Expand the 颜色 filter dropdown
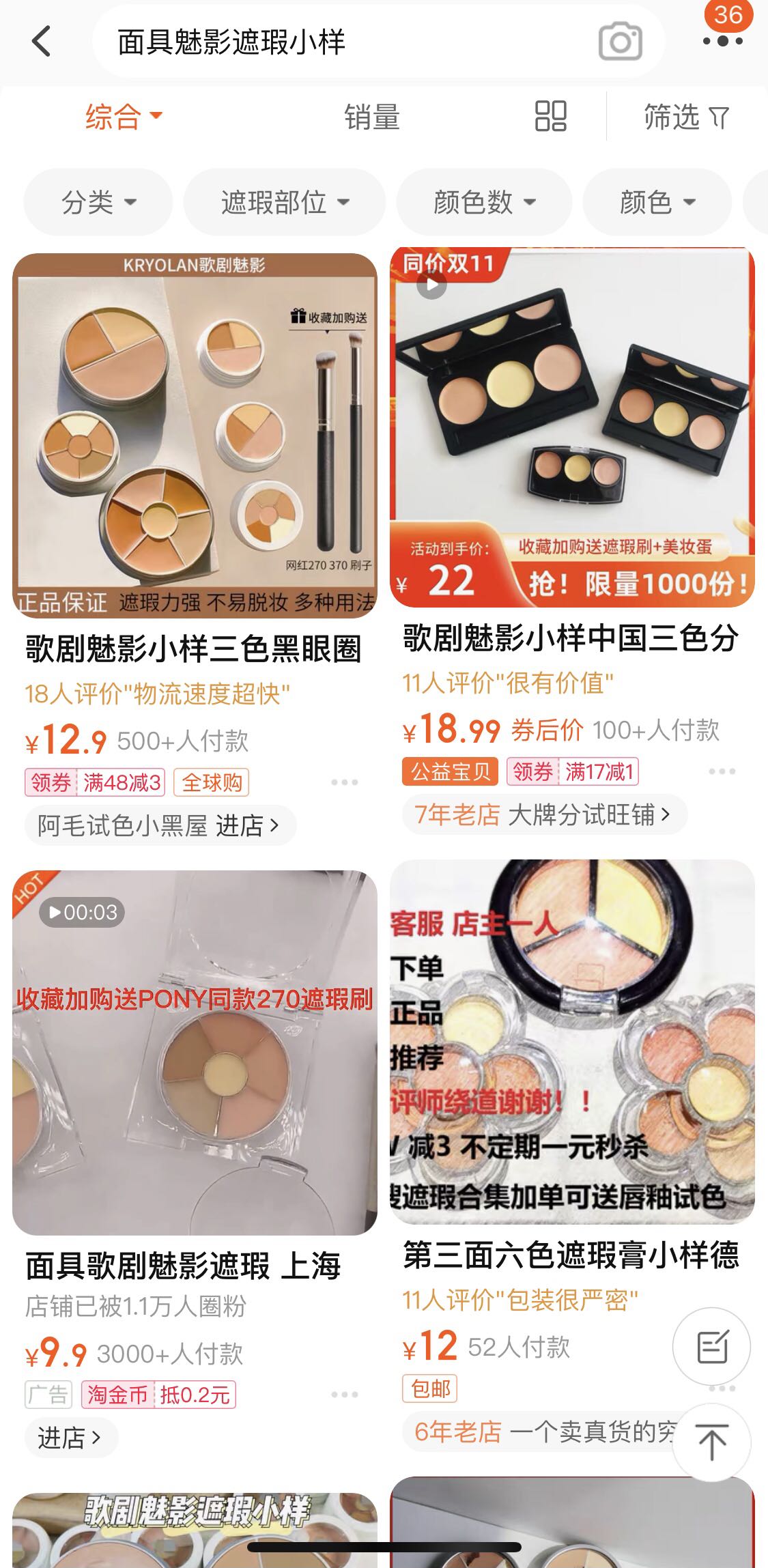The image size is (768, 1568). 657,202
